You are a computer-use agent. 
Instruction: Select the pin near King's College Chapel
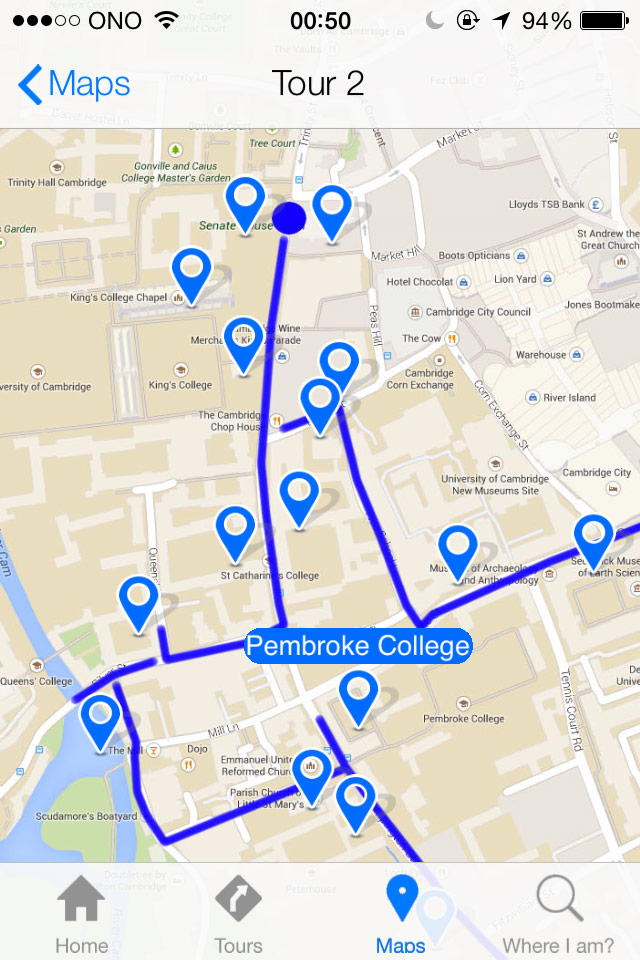(191, 273)
